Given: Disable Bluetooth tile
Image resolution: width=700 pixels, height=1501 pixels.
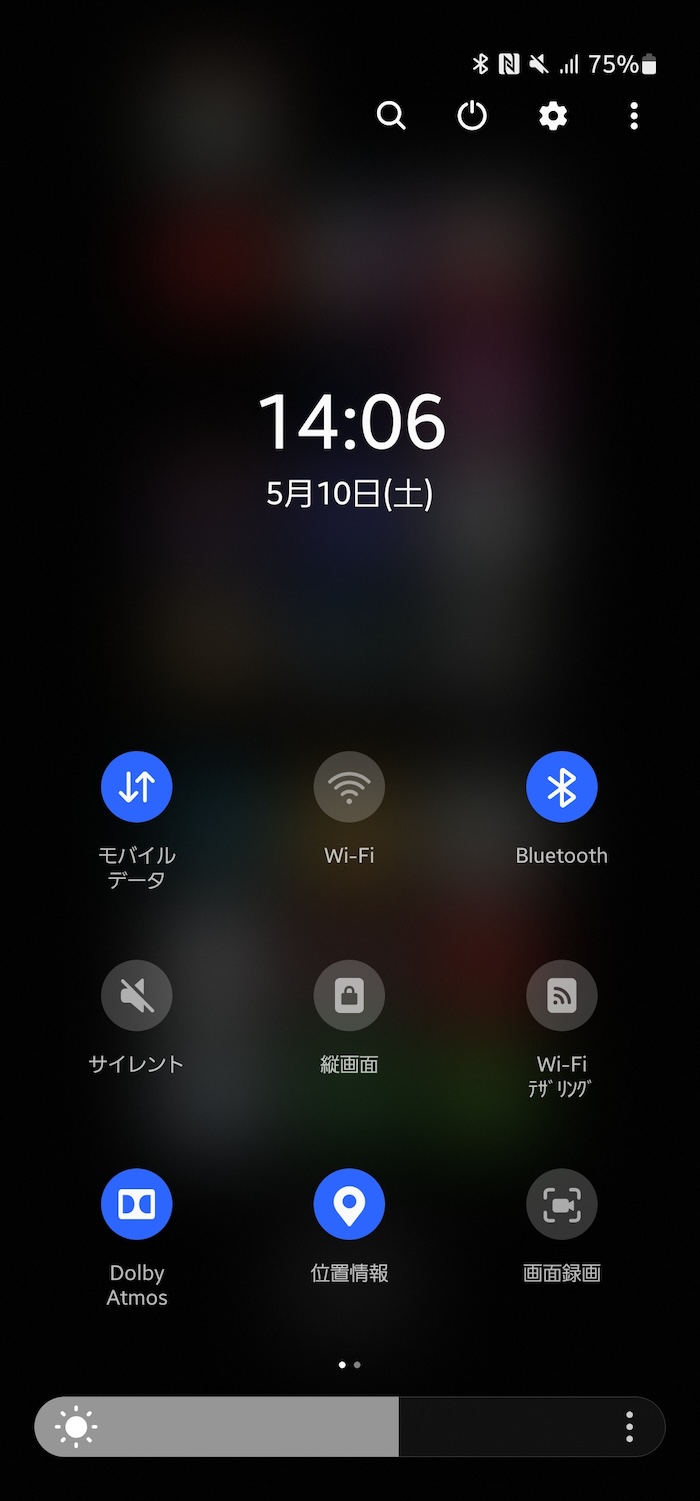Looking at the screenshot, I should pos(562,787).
